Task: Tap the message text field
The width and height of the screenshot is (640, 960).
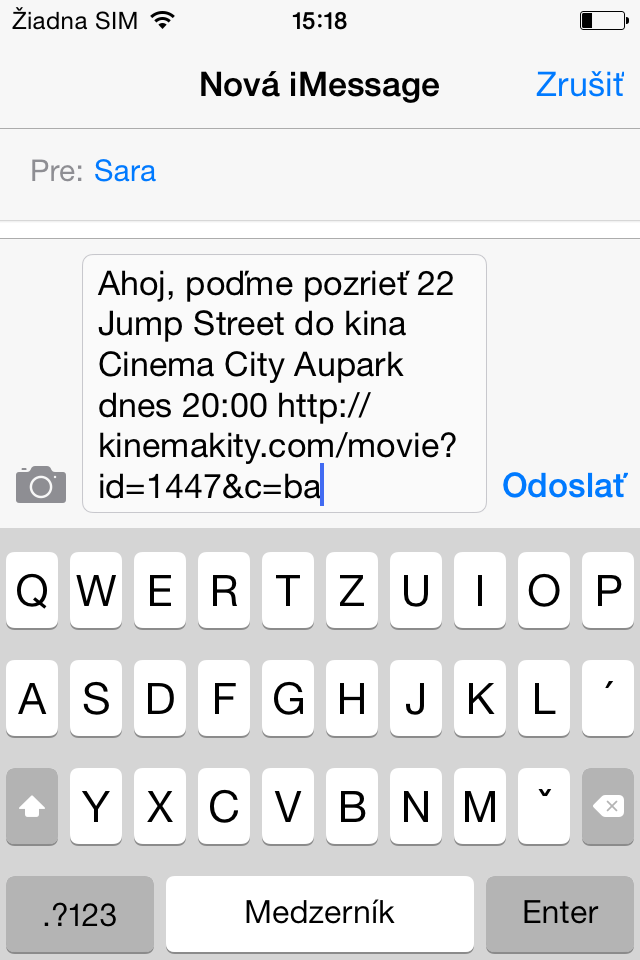Action: 284,384
